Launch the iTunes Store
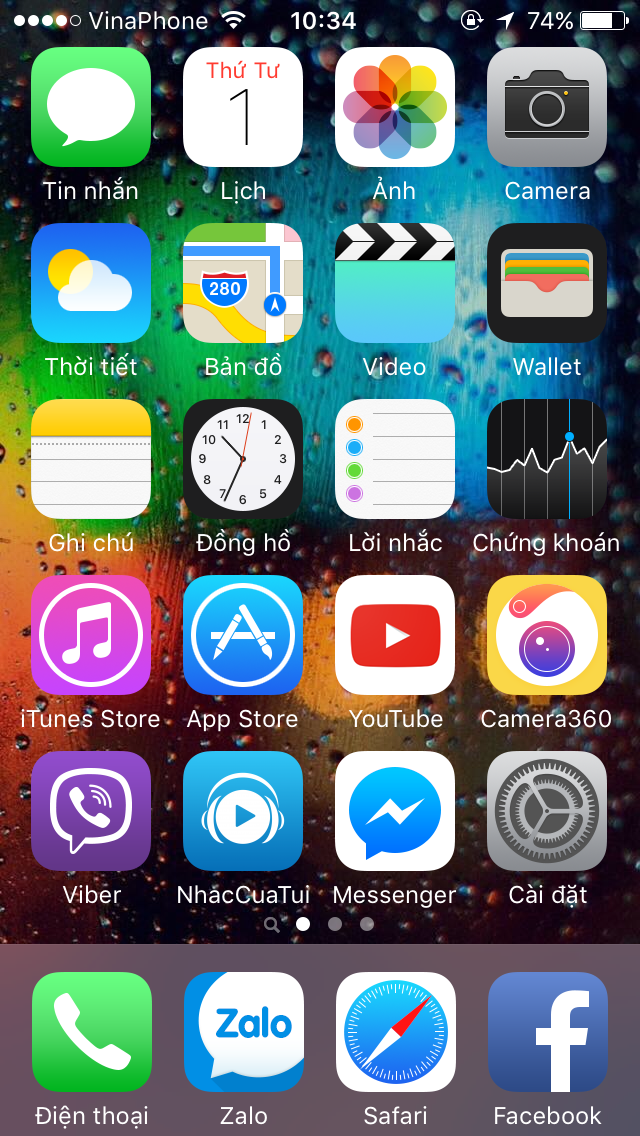Viewport: 640px width, 1136px height. [x=91, y=635]
